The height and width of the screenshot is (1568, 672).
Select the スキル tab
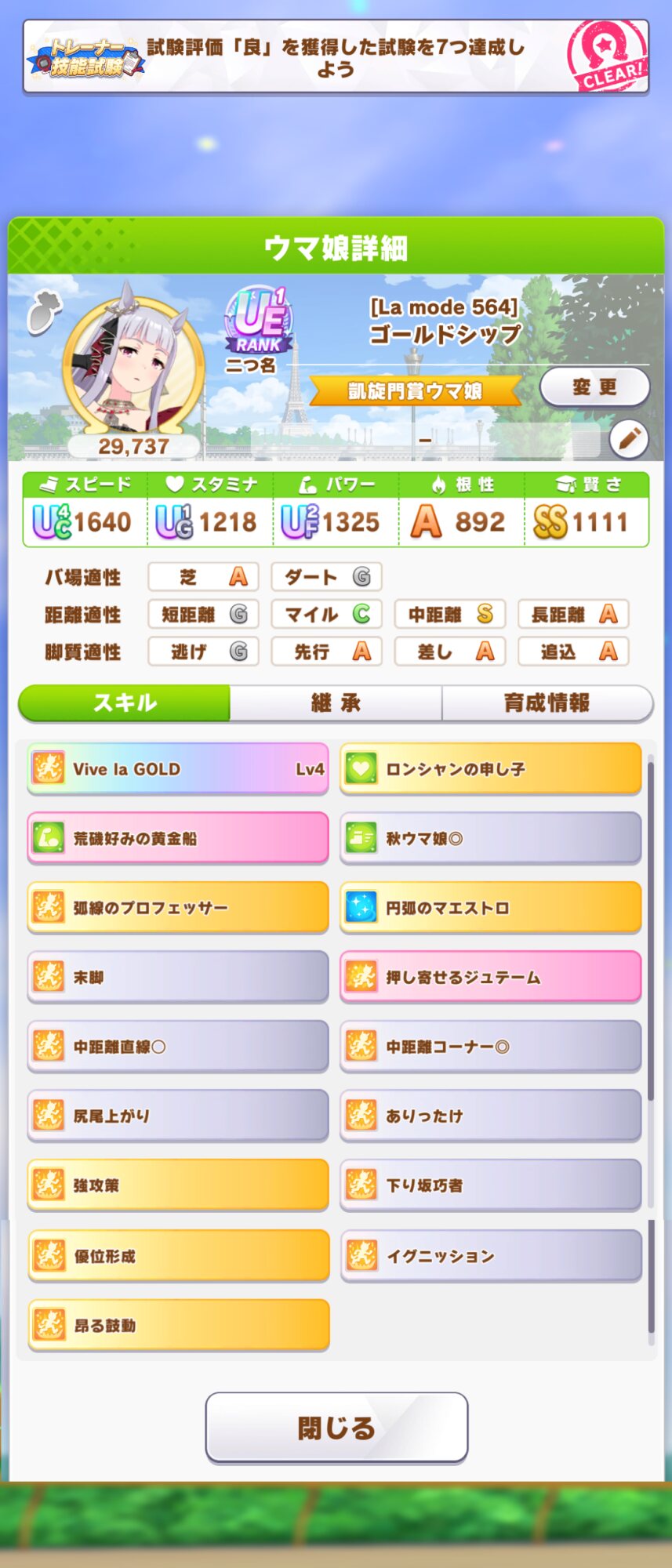pos(125,702)
